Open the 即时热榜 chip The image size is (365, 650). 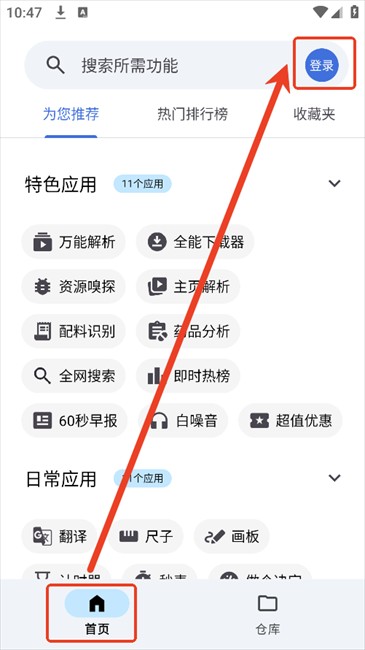point(188,376)
